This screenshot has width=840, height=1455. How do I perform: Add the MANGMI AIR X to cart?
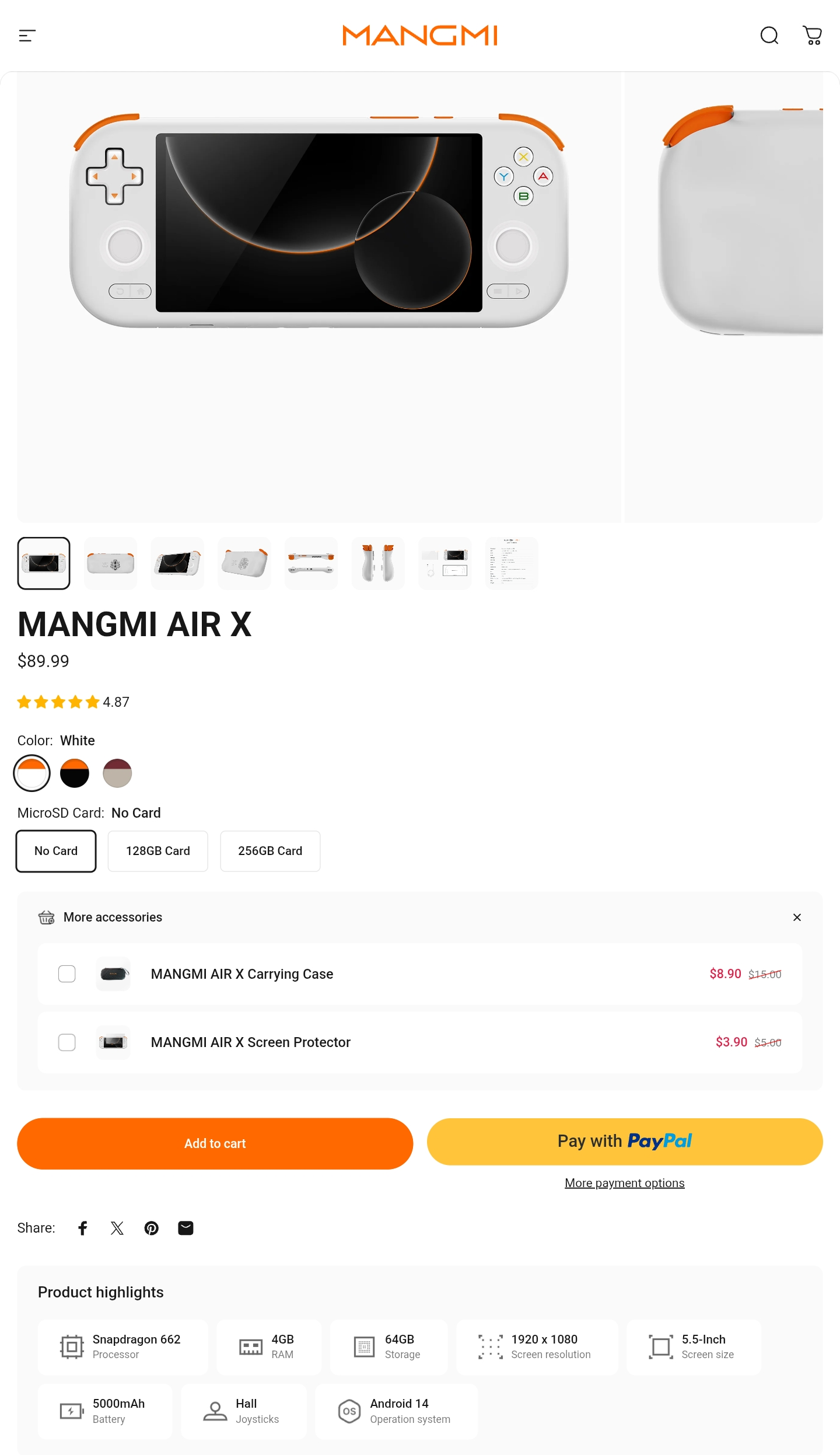coord(215,1143)
